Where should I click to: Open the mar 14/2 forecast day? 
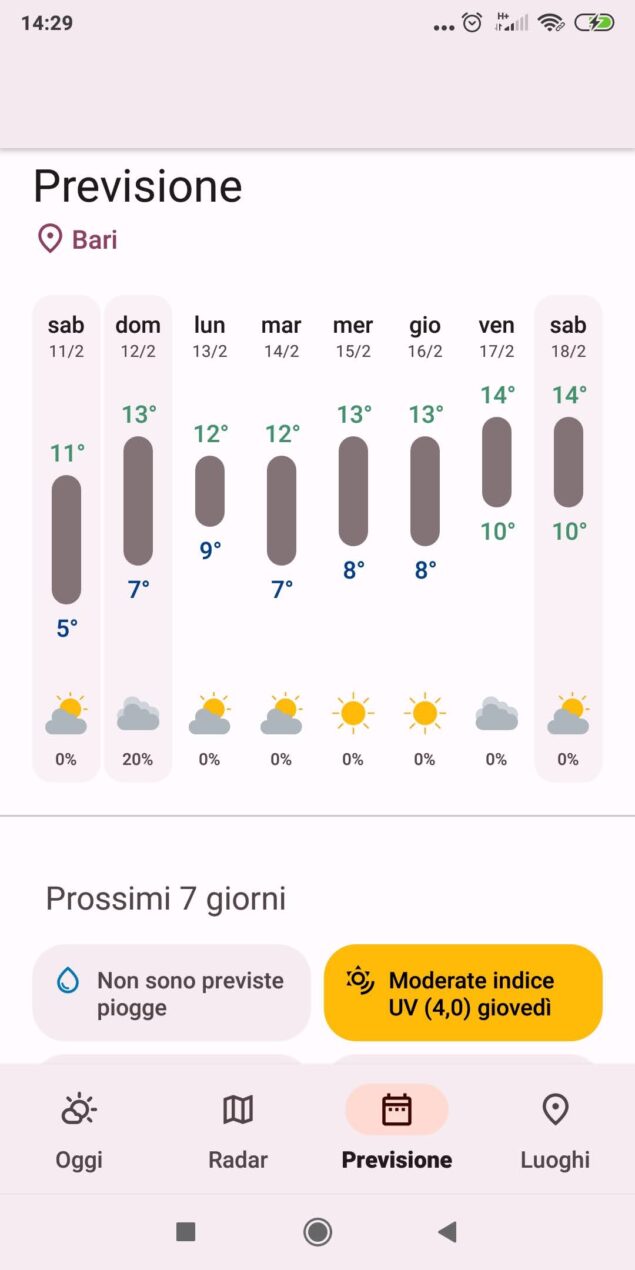(x=282, y=539)
